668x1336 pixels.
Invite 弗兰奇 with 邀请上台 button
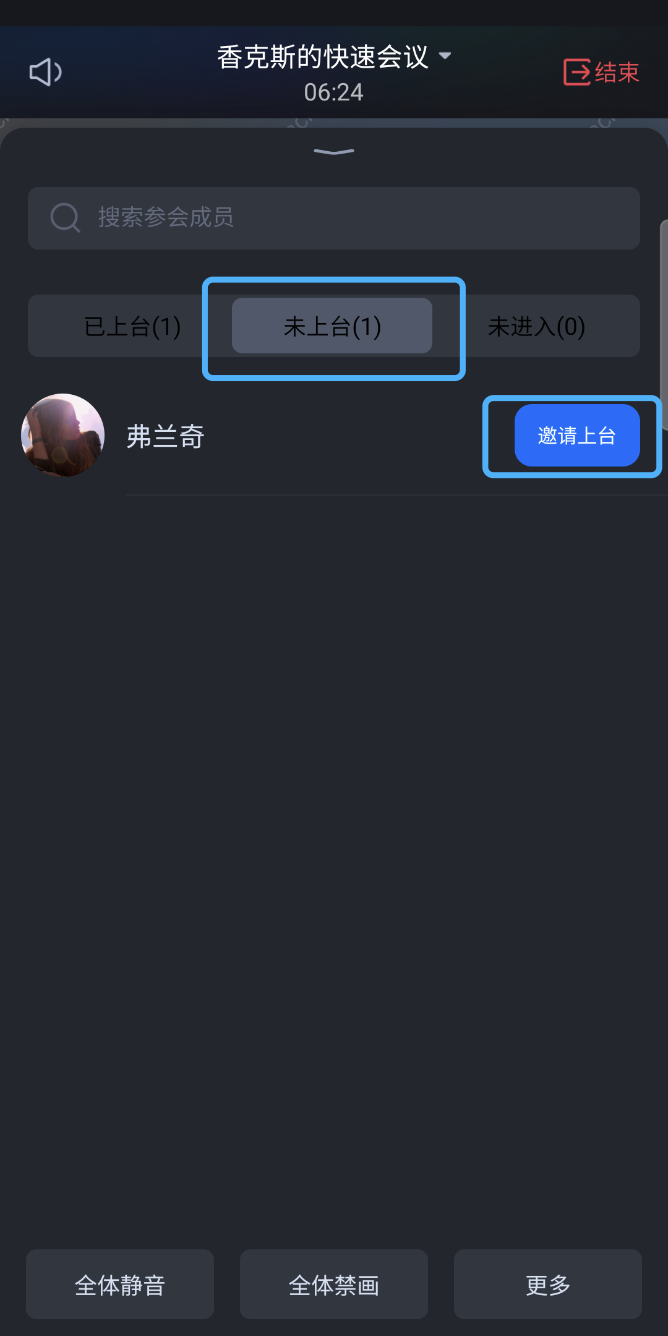pyautogui.click(x=576, y=435)
